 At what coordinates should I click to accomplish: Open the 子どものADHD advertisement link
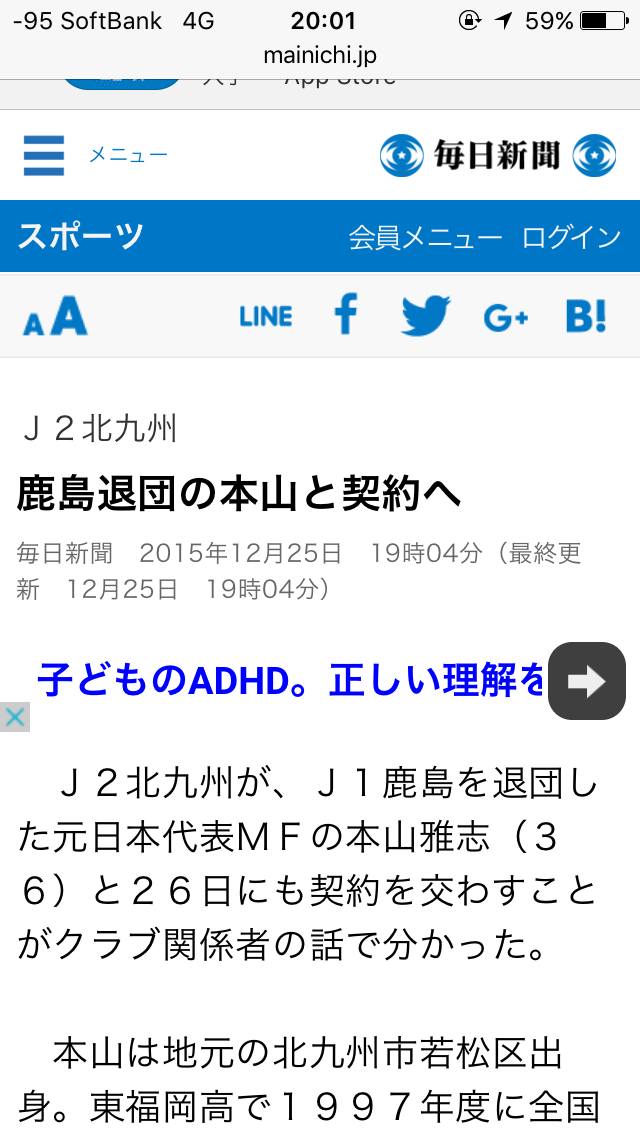pos(290,680)
